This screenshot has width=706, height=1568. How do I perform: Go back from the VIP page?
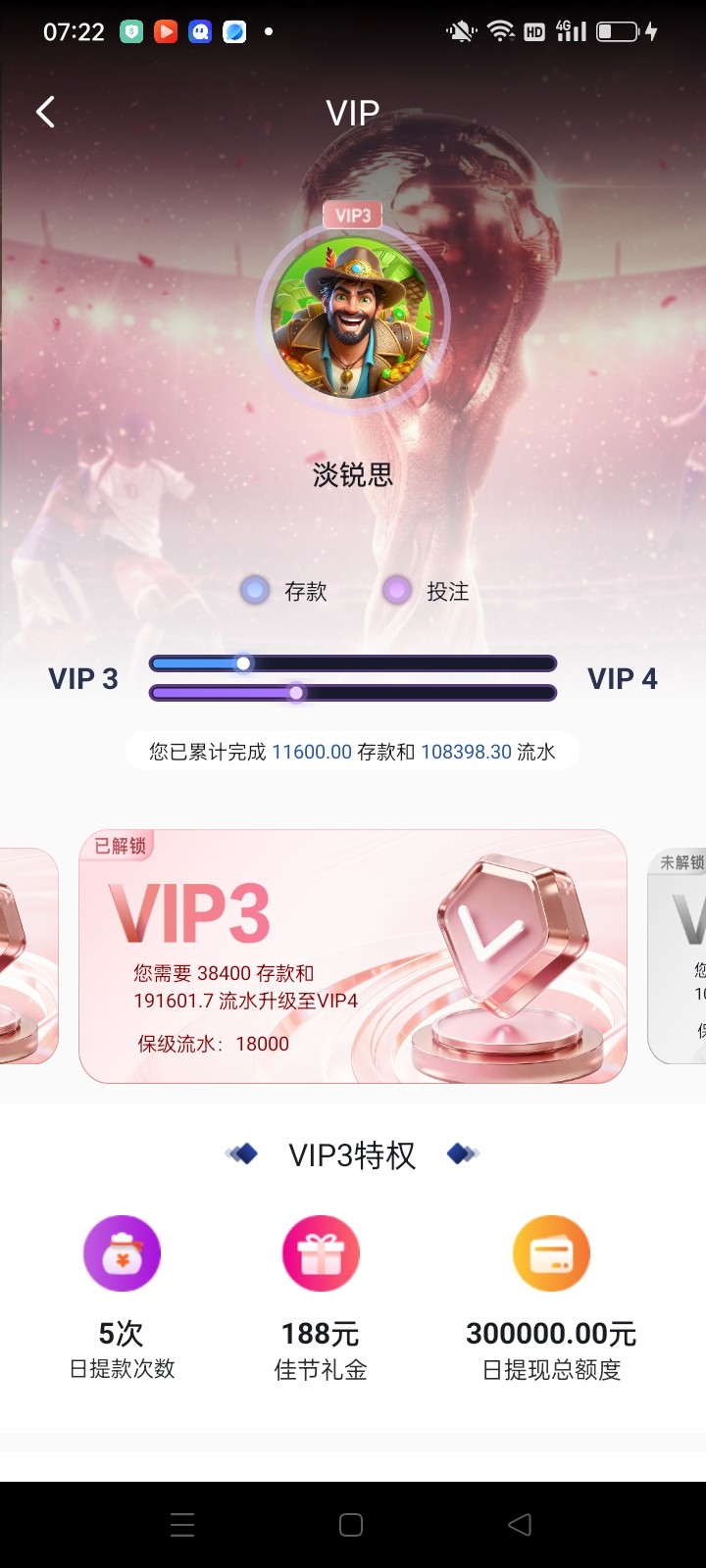pyautogui.click(x=45, y=112)
